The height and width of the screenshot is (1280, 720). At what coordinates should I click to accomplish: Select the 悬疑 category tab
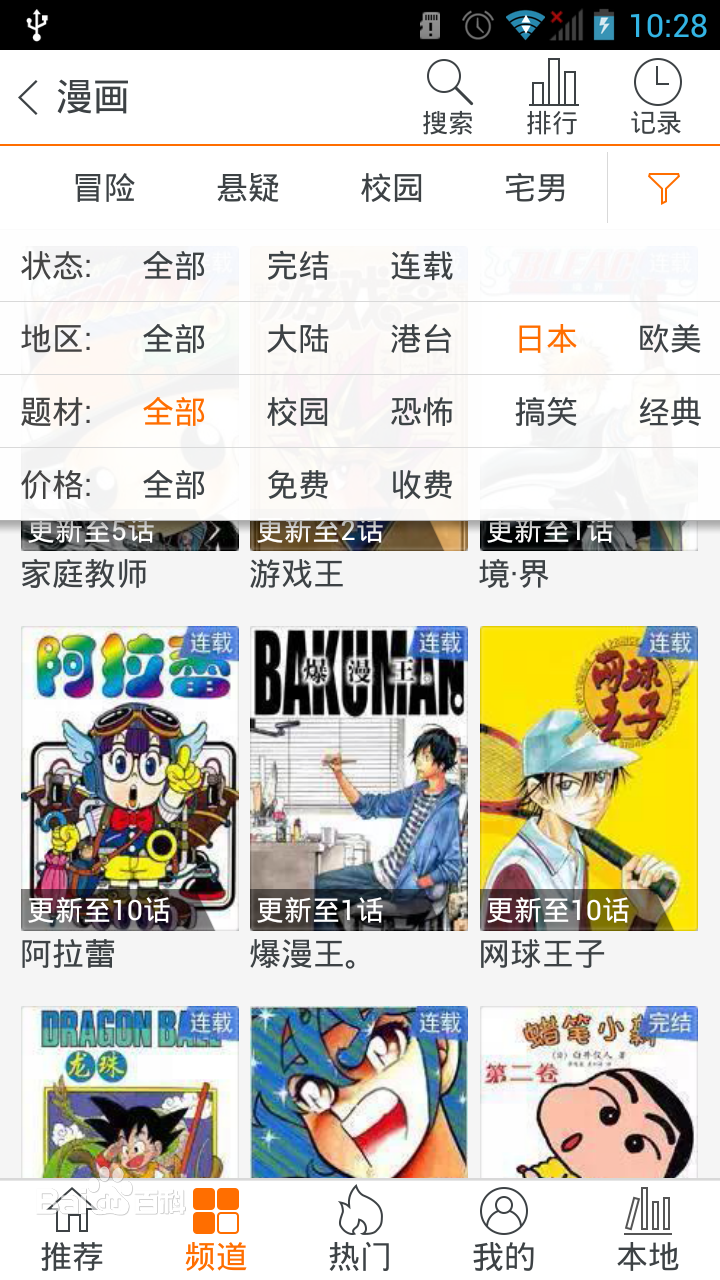(x=248, y=188)
